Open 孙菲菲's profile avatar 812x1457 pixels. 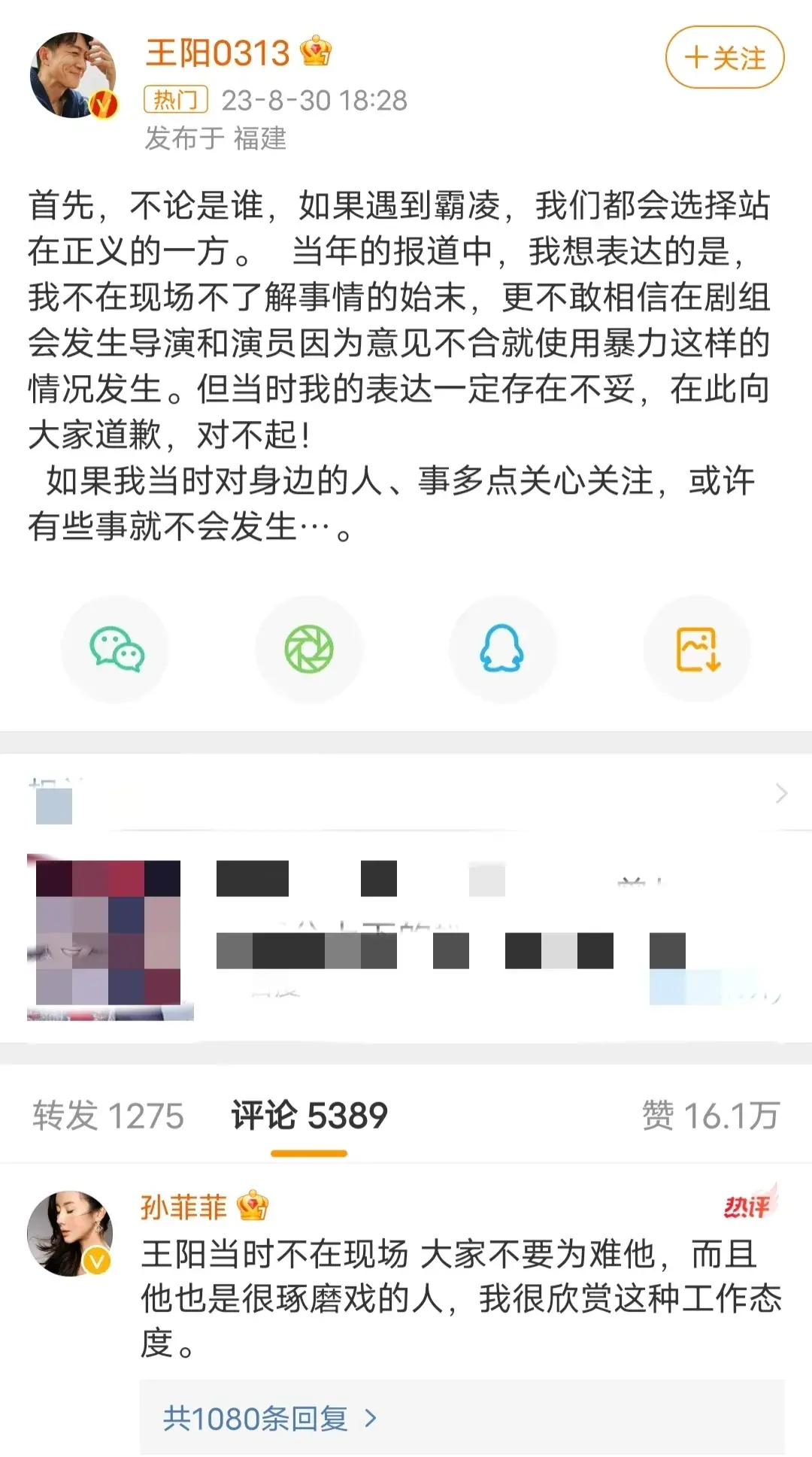tap(69, 1233)
